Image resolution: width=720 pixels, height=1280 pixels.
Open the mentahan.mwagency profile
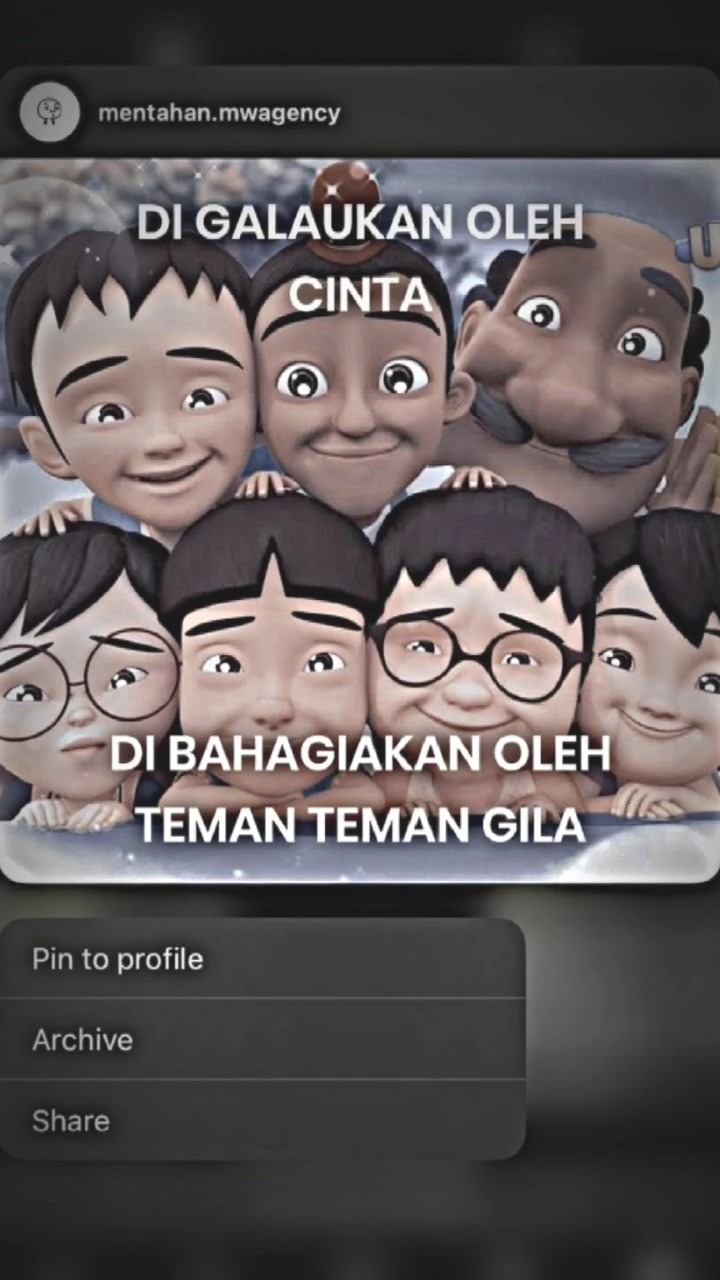tap(218, 113)
